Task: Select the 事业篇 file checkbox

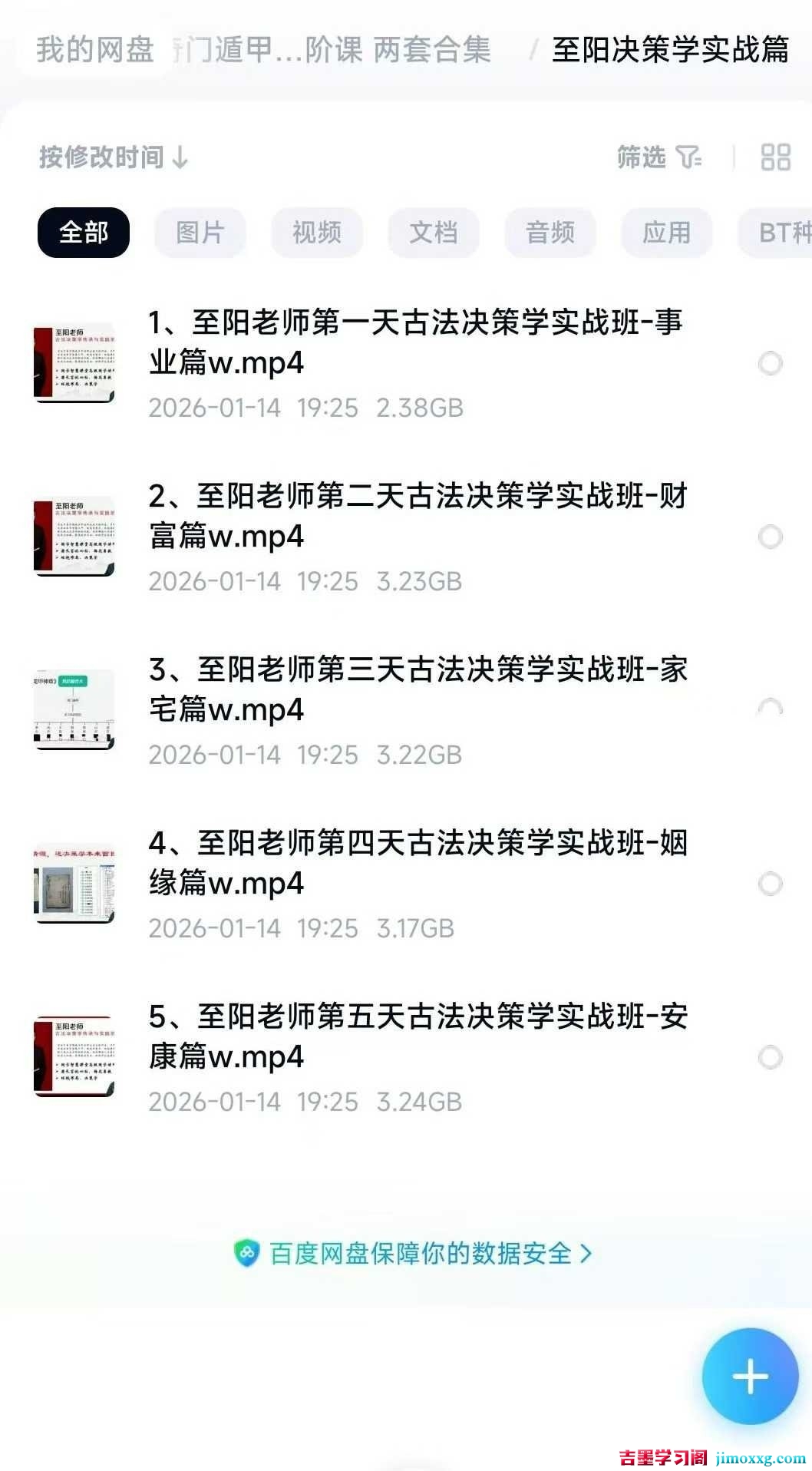Action: pyautogui.click(x=770, y=363)
